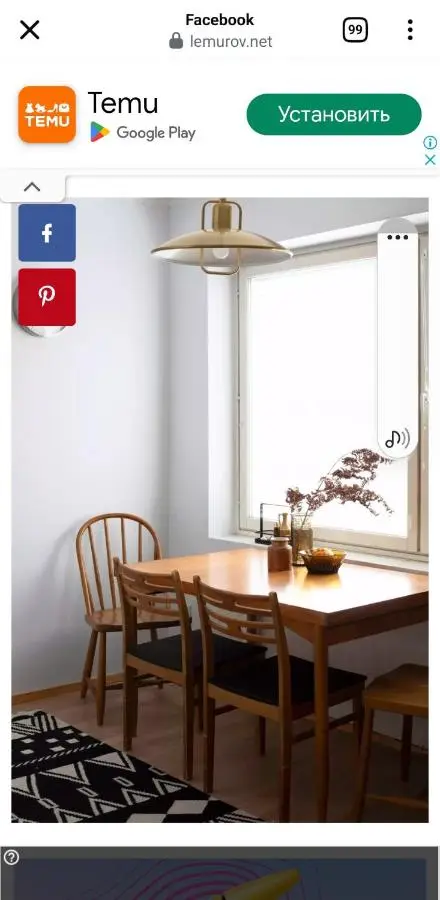Open the Temu app logo in the ad
This screenshot has width=440, height=900.
click(x=47, y=114)
